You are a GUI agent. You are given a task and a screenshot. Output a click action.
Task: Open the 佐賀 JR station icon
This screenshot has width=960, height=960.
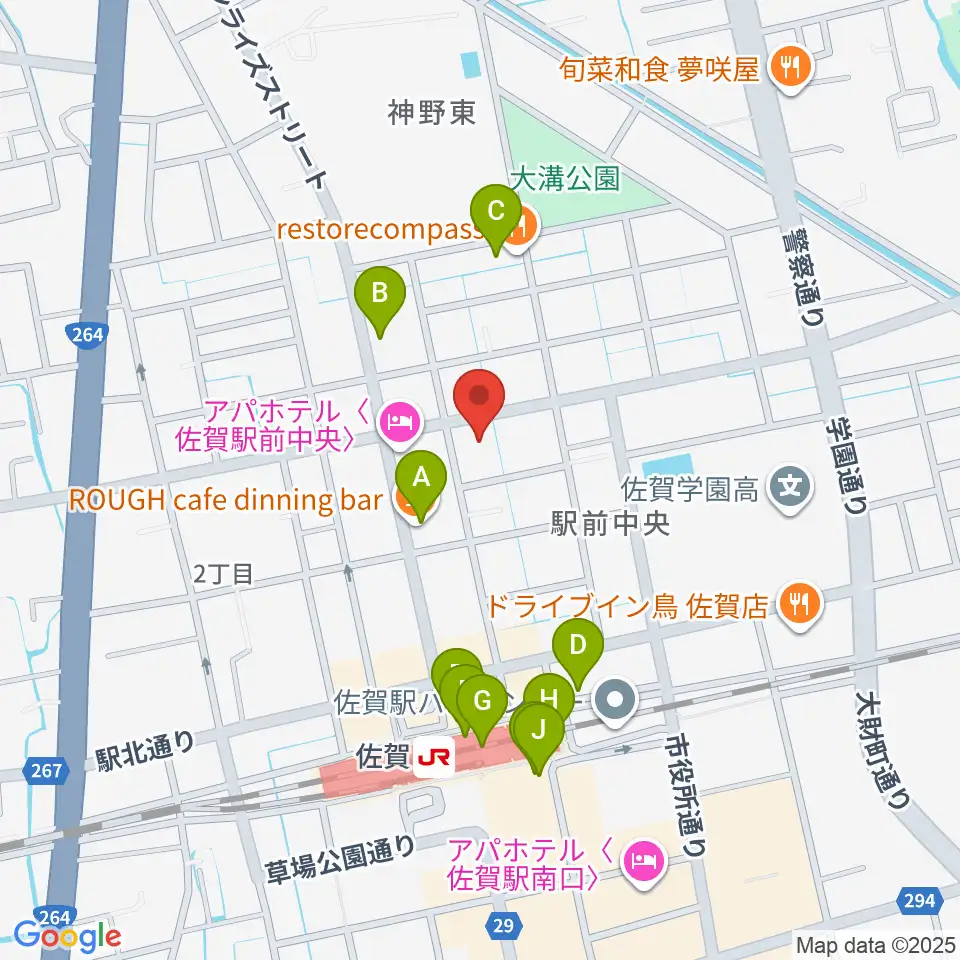[x=434, y=757]
